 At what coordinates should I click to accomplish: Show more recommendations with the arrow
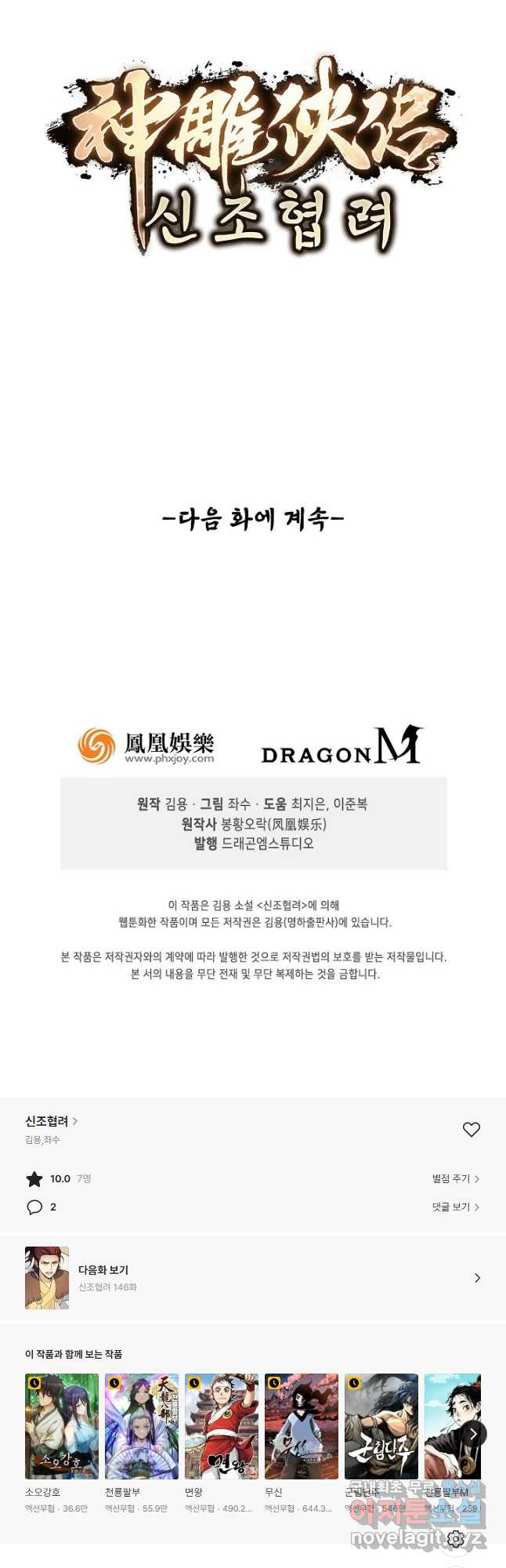(x=473, y=1434)
